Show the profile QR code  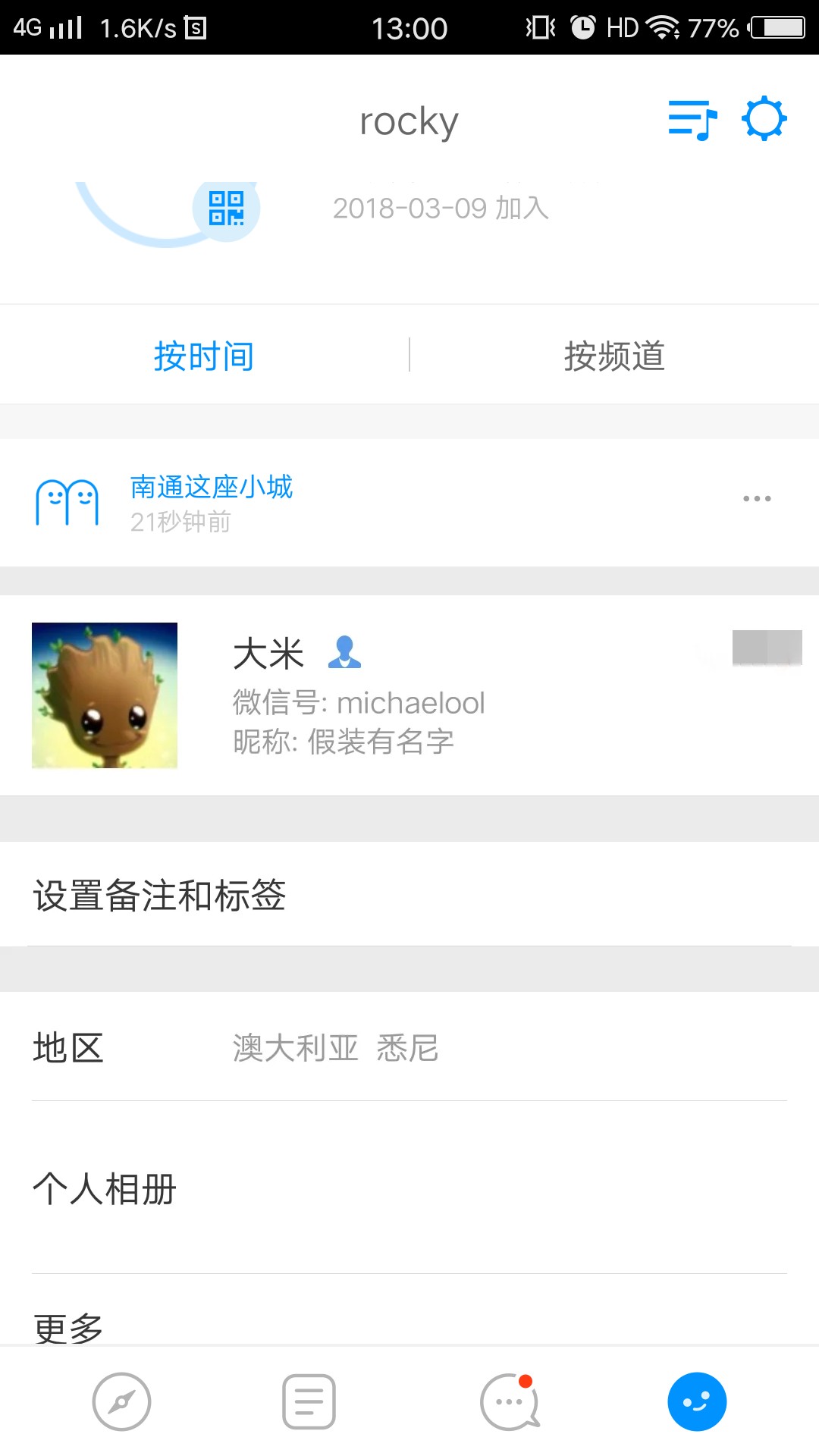[226, 208]
